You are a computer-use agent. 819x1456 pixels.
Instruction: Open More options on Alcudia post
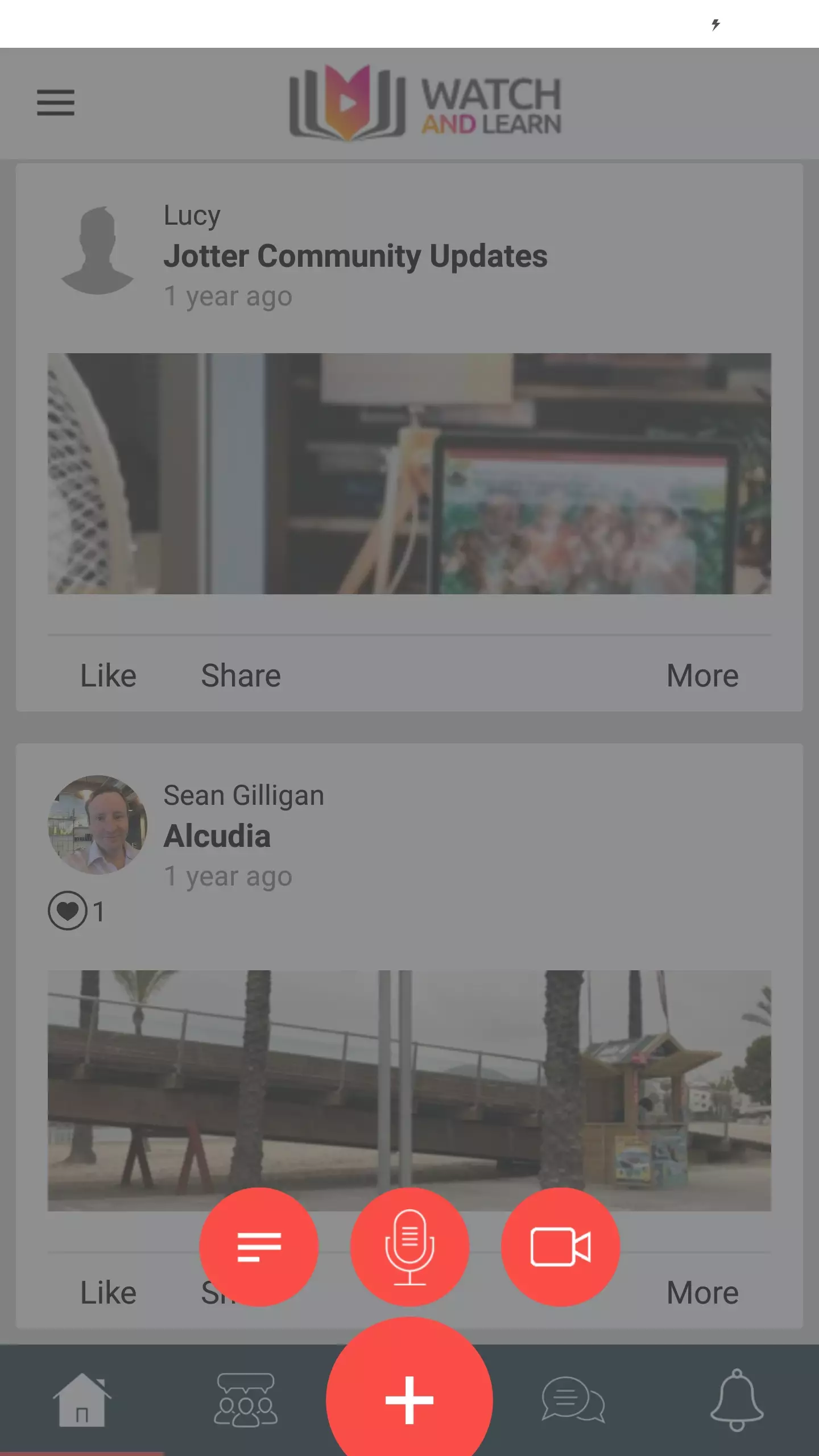(x=702, y=1293)
